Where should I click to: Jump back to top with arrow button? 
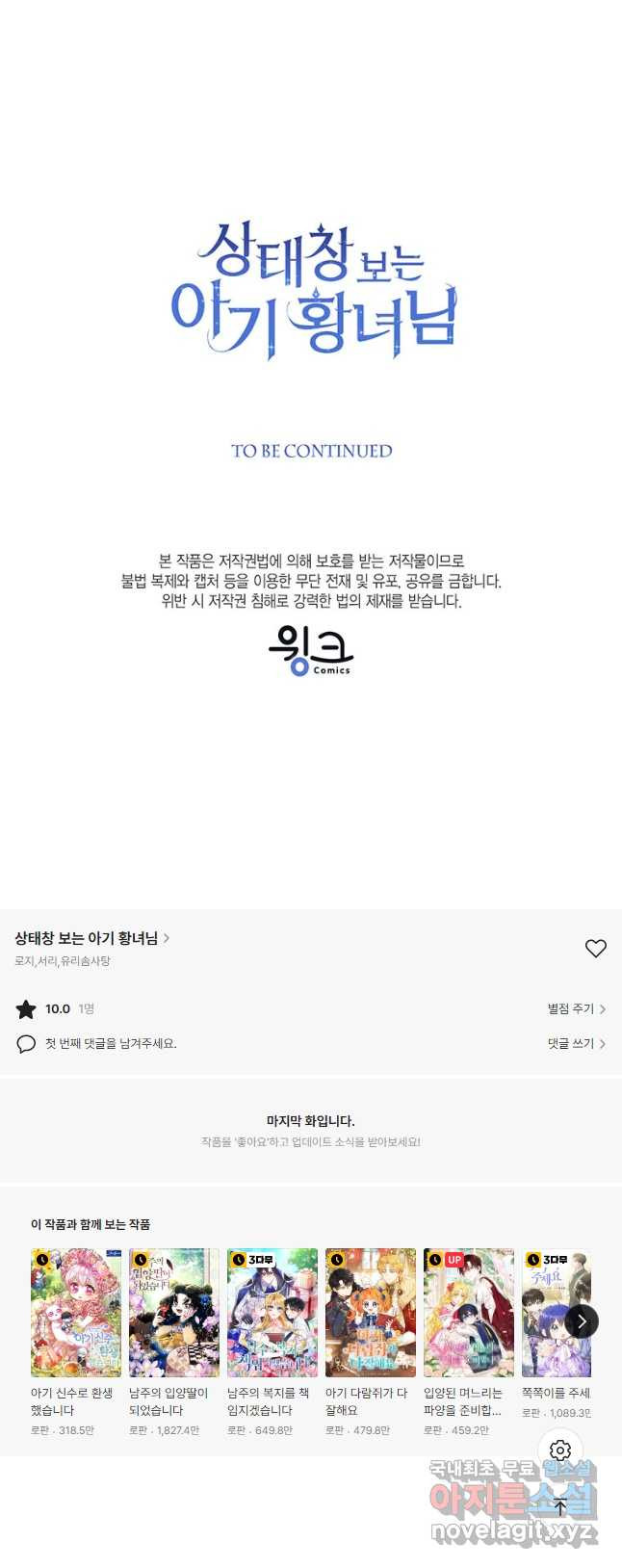tap(560, 1505)
